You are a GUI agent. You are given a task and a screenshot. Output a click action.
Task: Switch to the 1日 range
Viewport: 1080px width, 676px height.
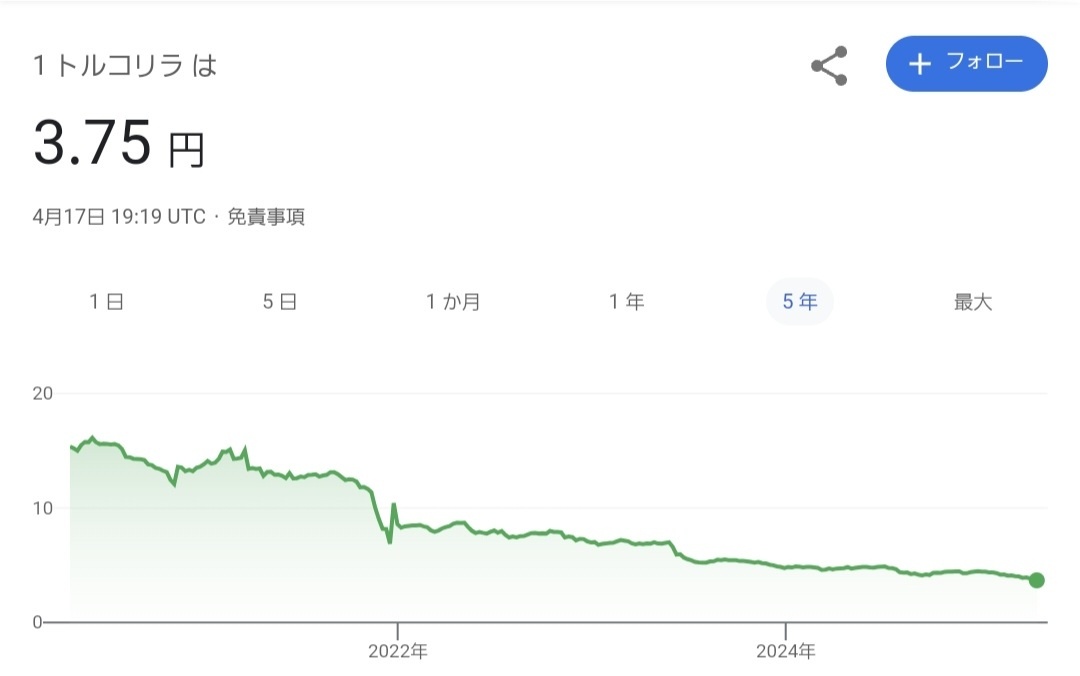click(x=106, y=302)
